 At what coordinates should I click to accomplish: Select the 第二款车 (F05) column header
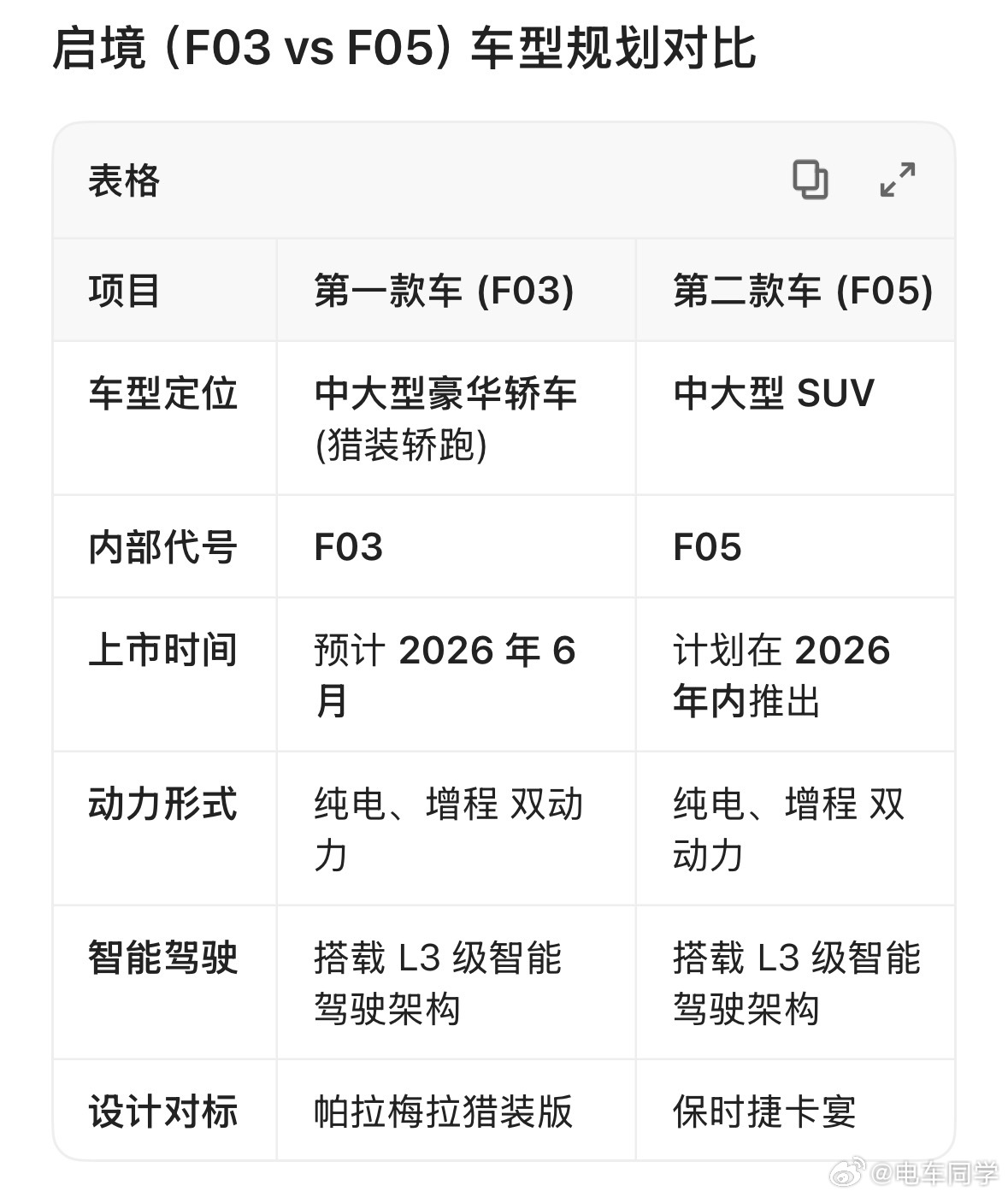tap(805, 289)
